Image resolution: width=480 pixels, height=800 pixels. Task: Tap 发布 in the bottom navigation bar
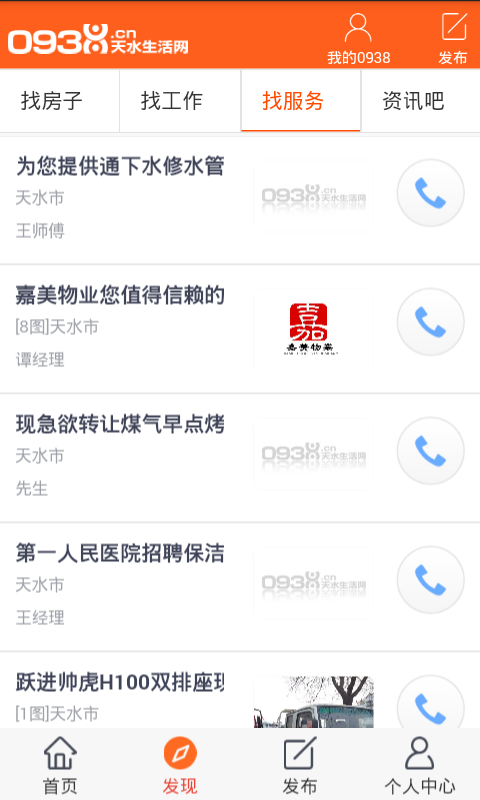[300, 765]
